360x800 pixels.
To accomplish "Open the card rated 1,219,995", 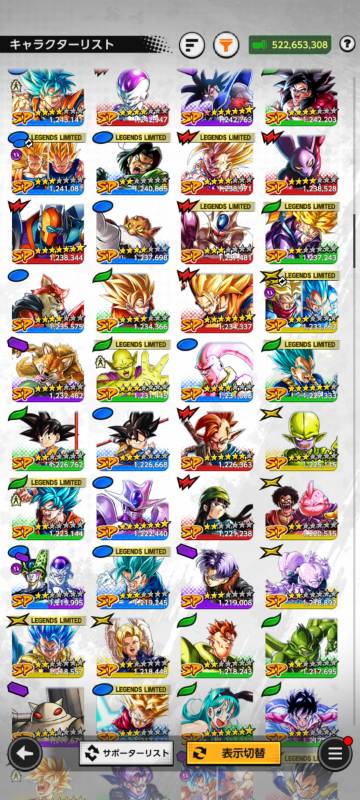I will [48, 577].
